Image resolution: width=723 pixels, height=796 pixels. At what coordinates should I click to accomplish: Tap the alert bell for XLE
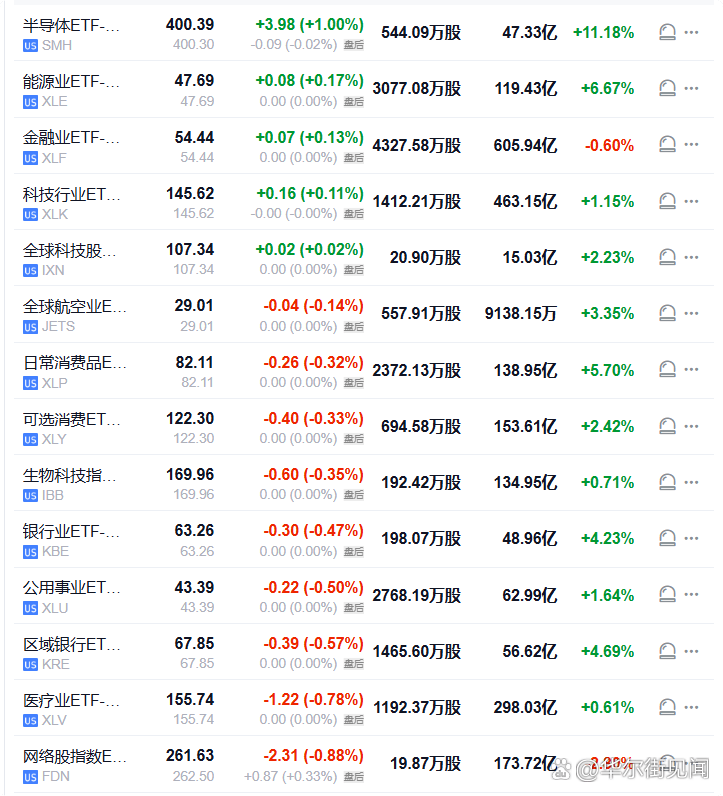668,89
